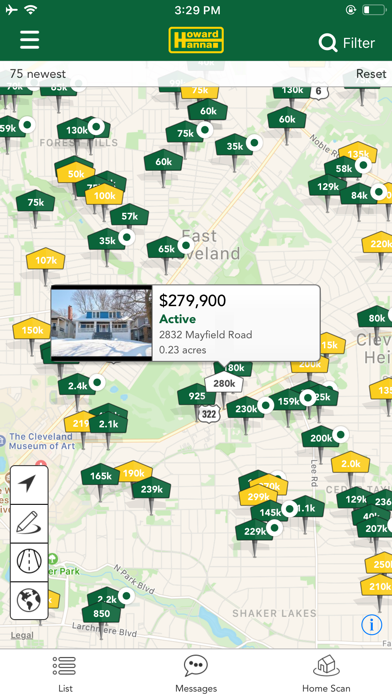
Task: Open the hamburger menu
Action: [30, 40]
